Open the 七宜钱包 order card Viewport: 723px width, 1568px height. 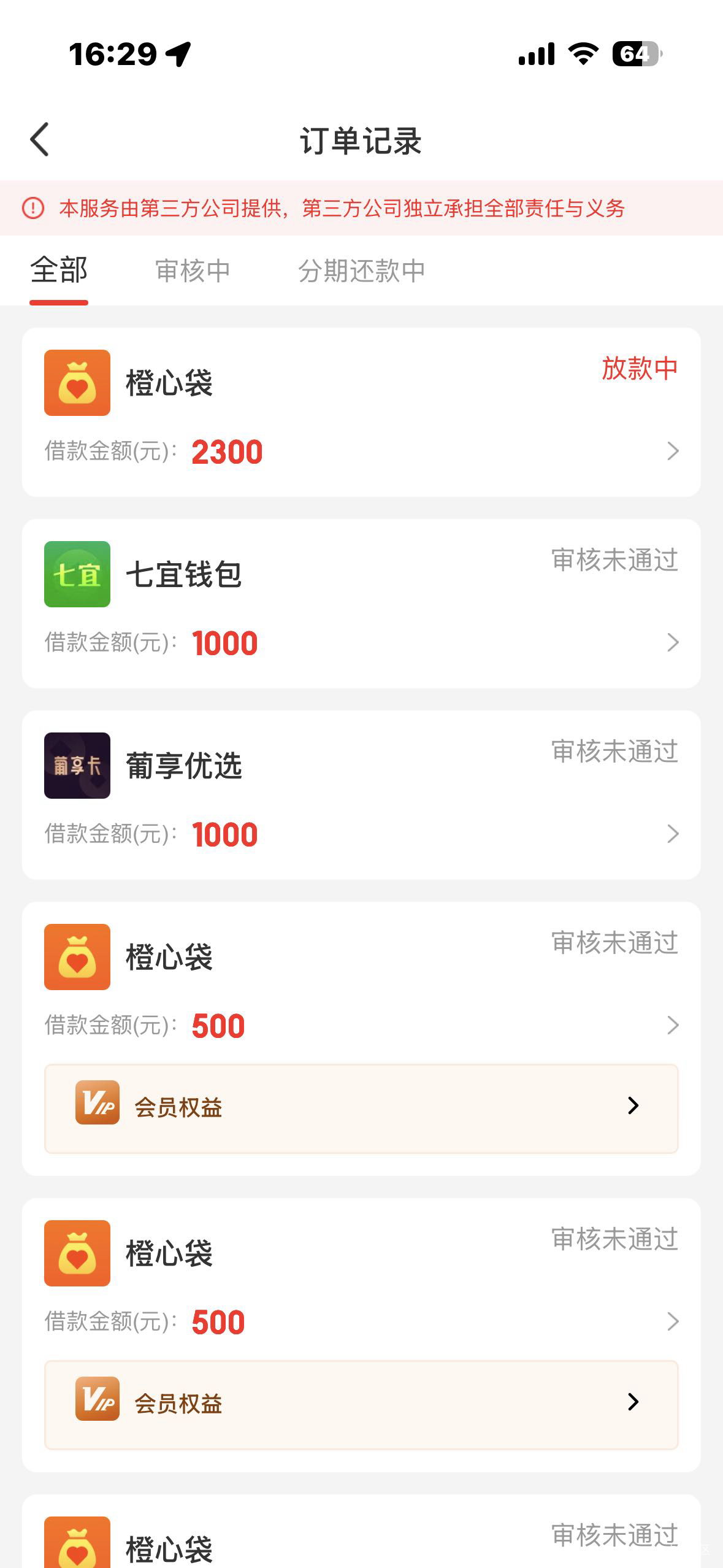coord(361,604)
